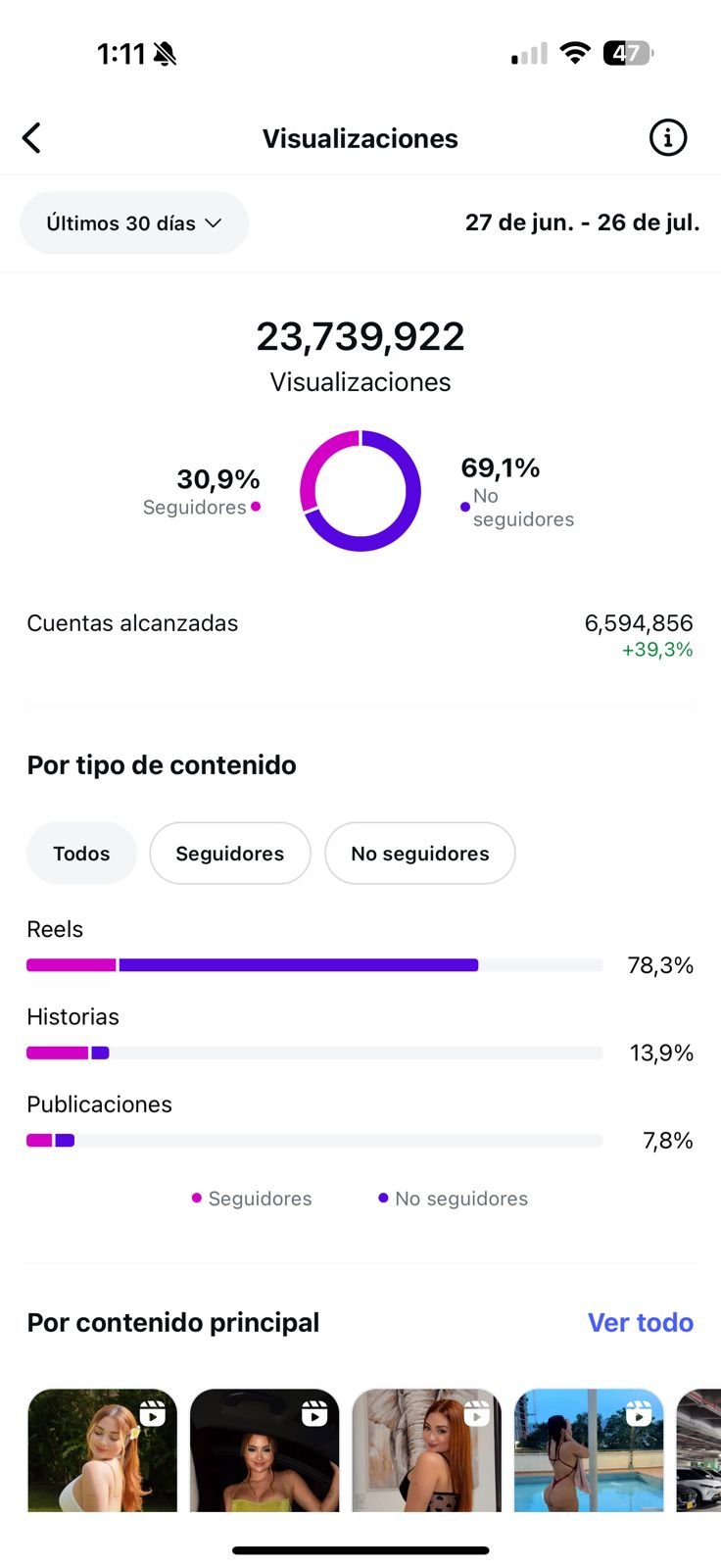Expand the Últimos 30 días date dropdown

[134, 223]
